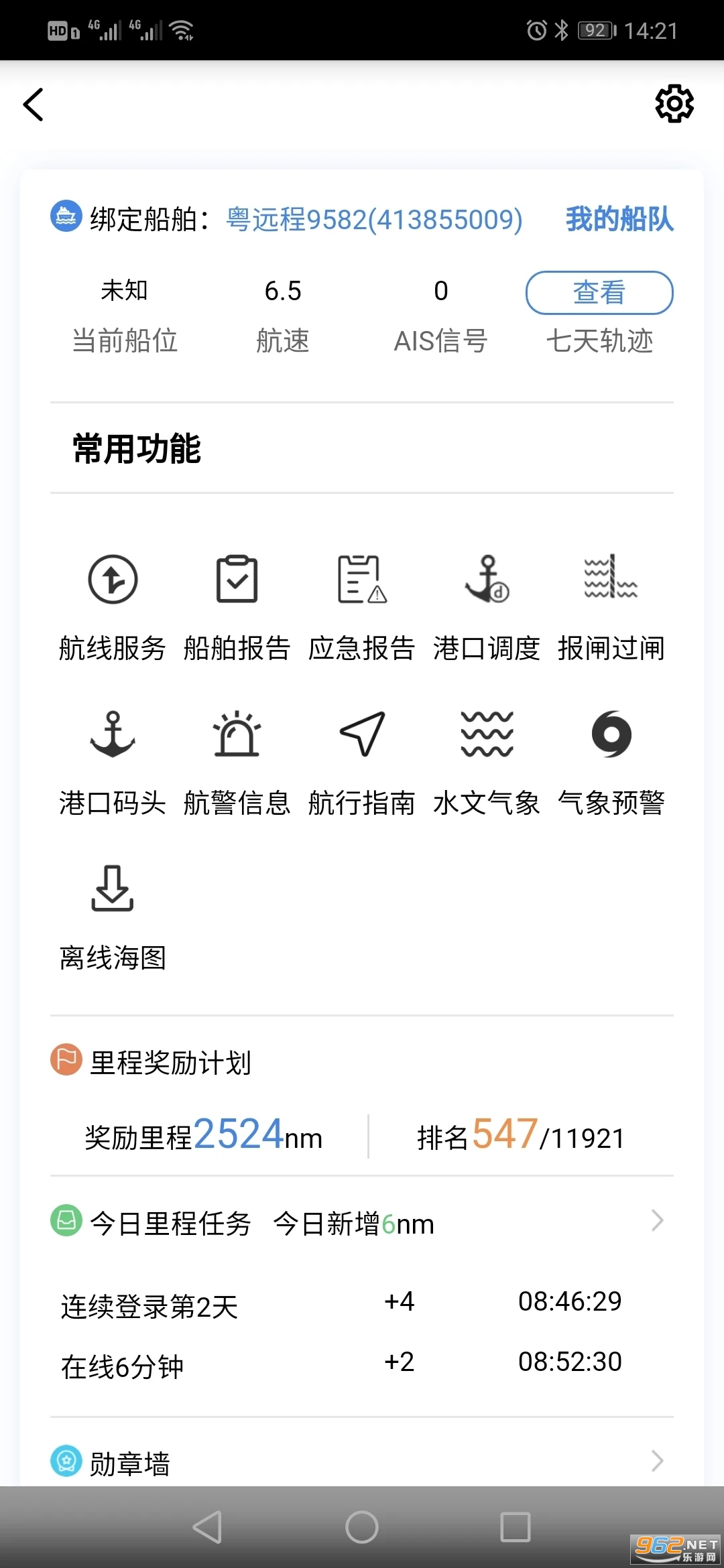Expand 今日里程任务 row
The height and width of the screenshot is (1568, 724).
[x=362, y=1223]
